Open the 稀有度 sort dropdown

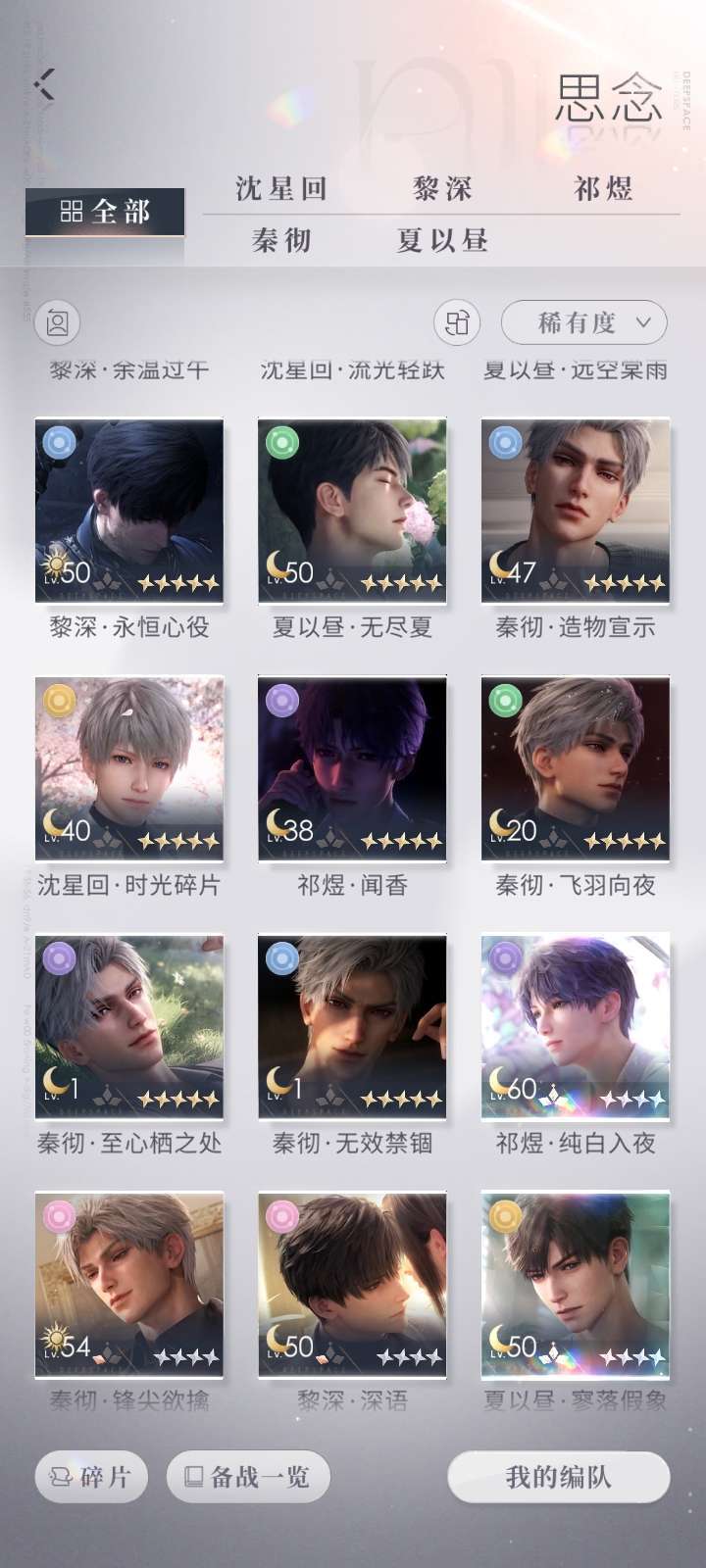pyautogui.click(x=584, y=322)
